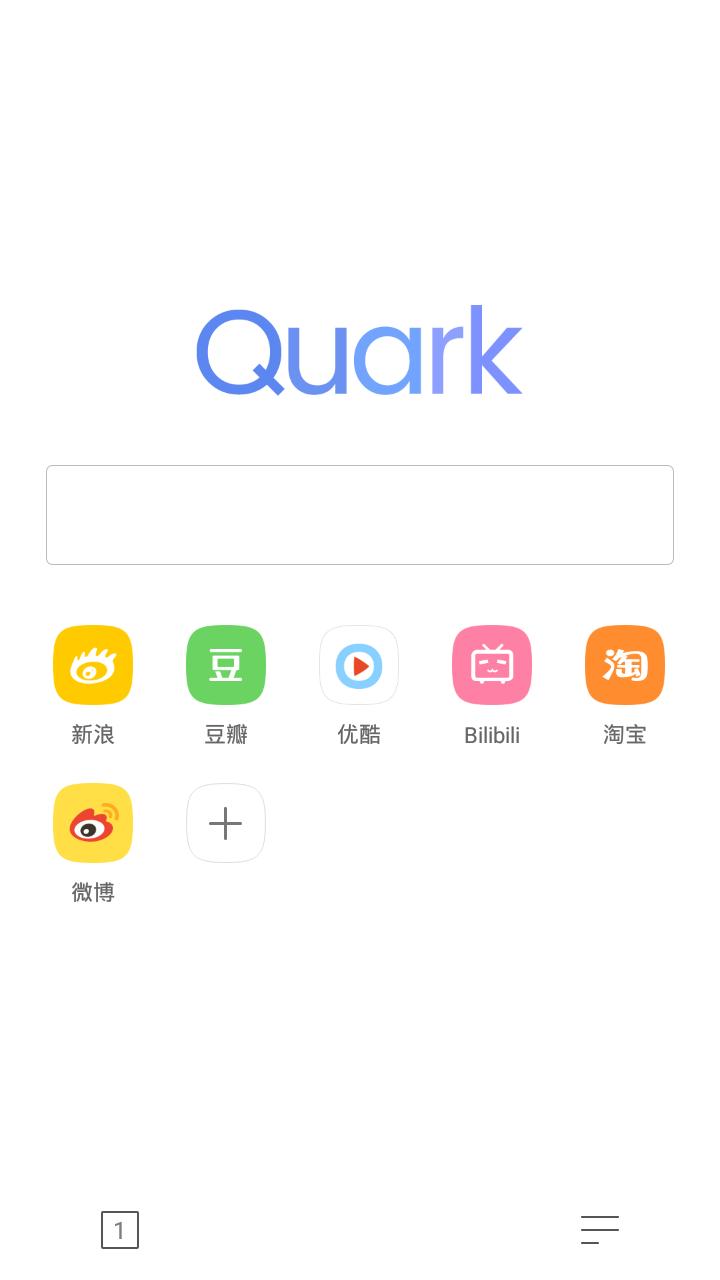Open the 新浪 shortcut
This screenshot has width=720, height=1280.
[x=93, y=665]
